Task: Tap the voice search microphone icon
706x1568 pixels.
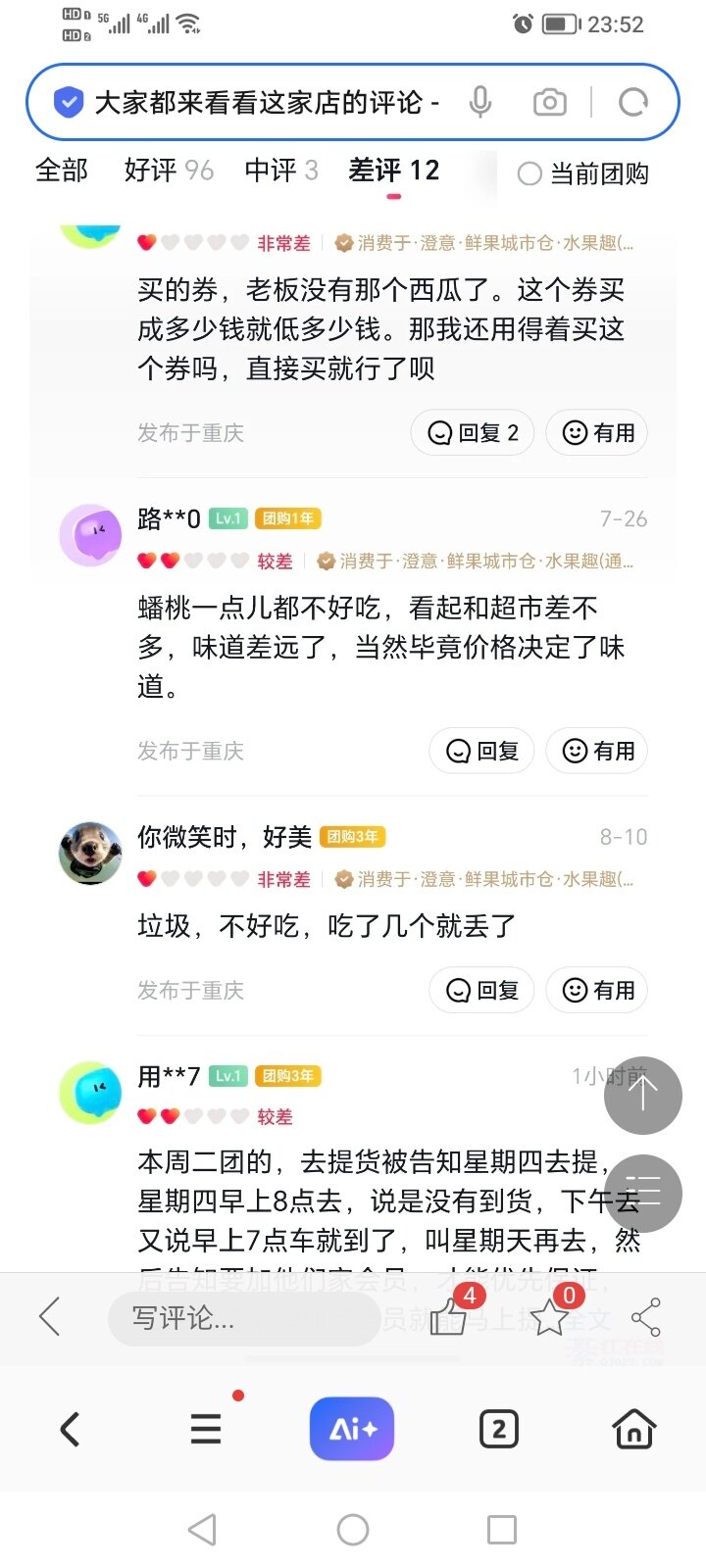Action: pos(479,102)
